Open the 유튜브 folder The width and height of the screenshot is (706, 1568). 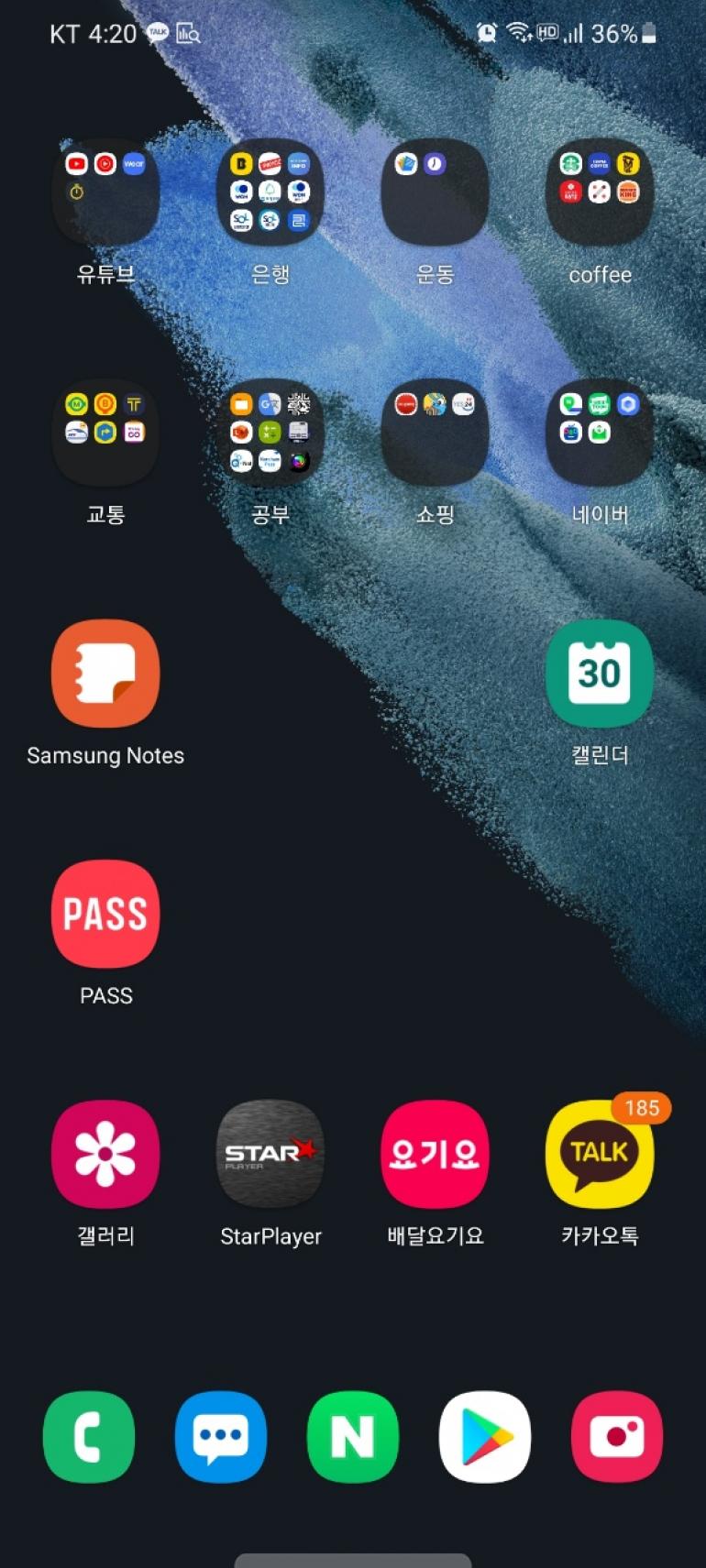105,192
